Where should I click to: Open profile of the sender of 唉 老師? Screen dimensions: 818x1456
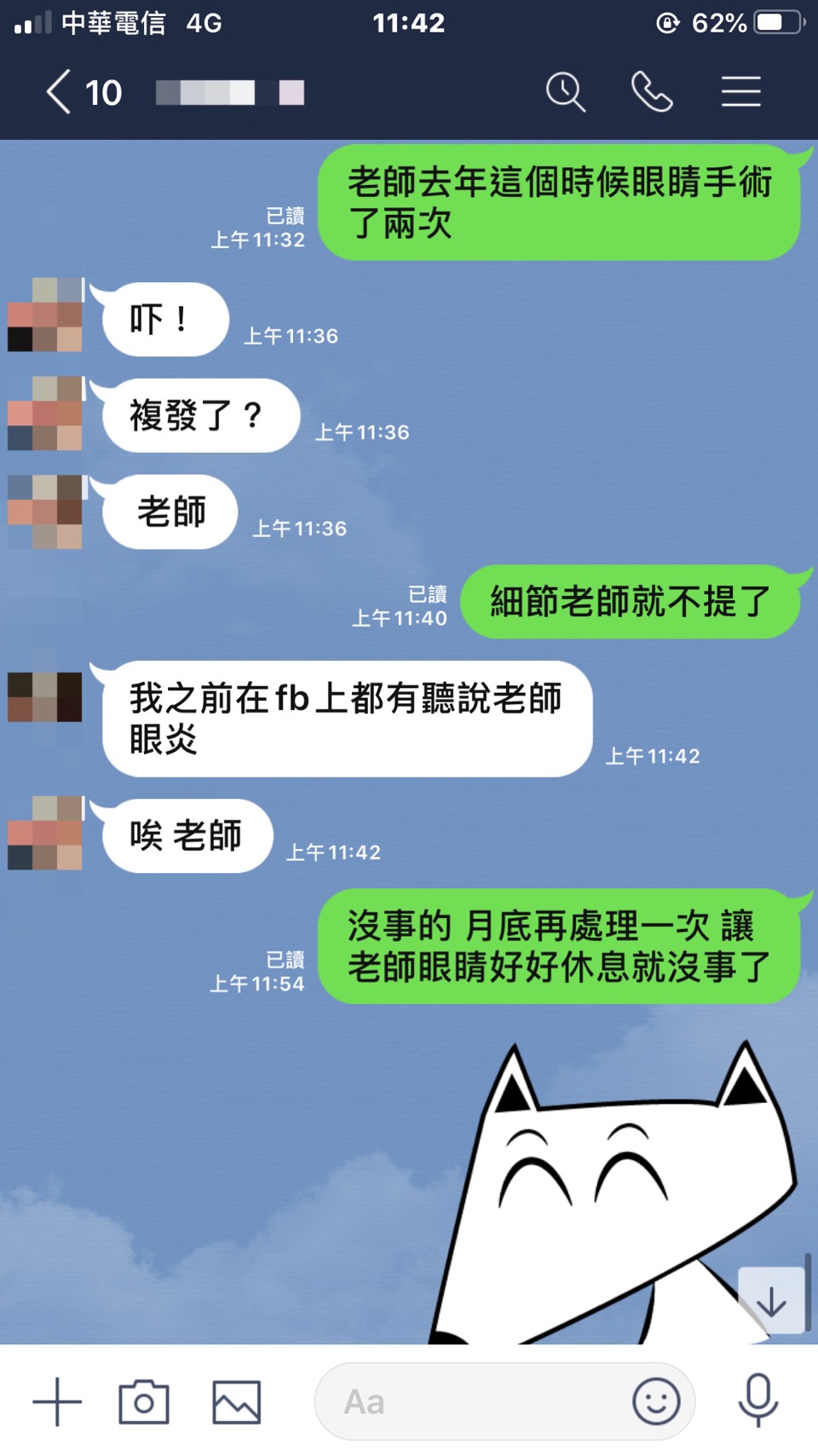pyautogui.click(x=45, y=833)
